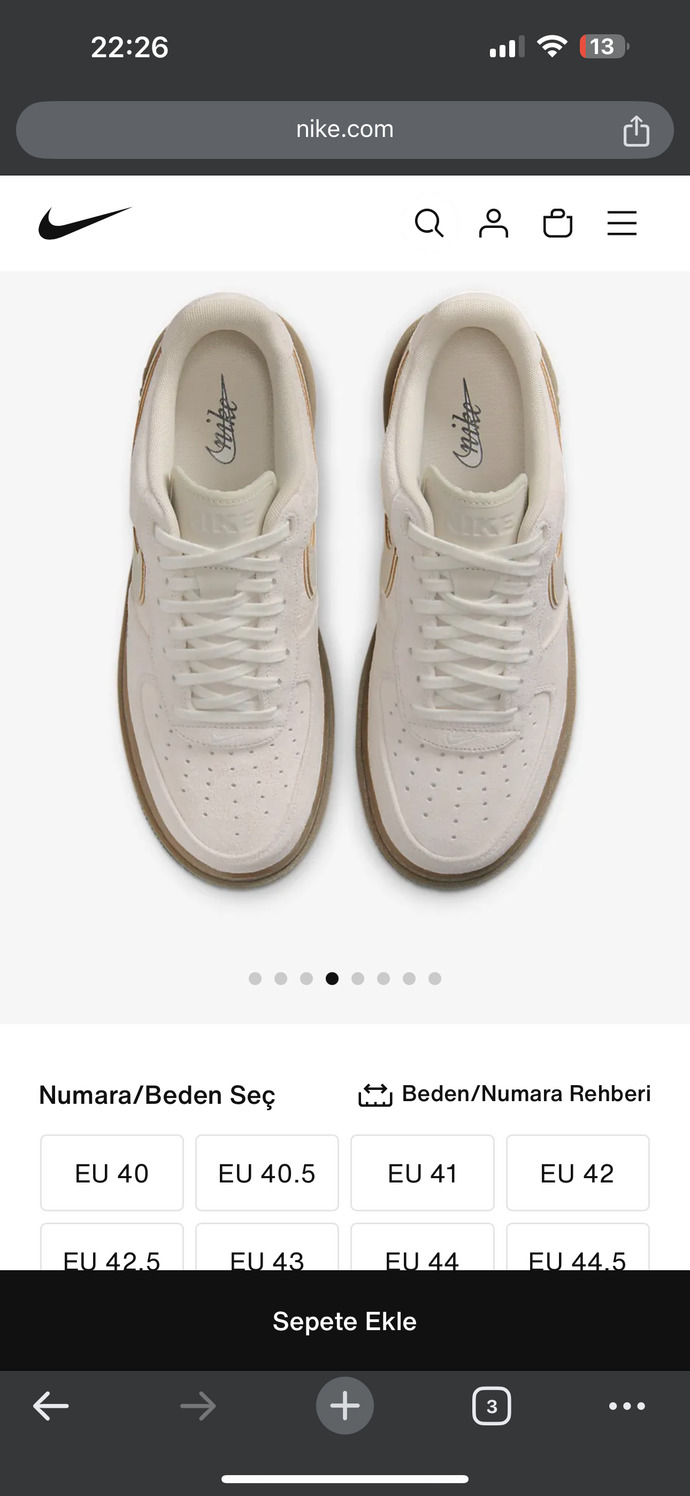View the open tabs switcher

[491, 1407]
